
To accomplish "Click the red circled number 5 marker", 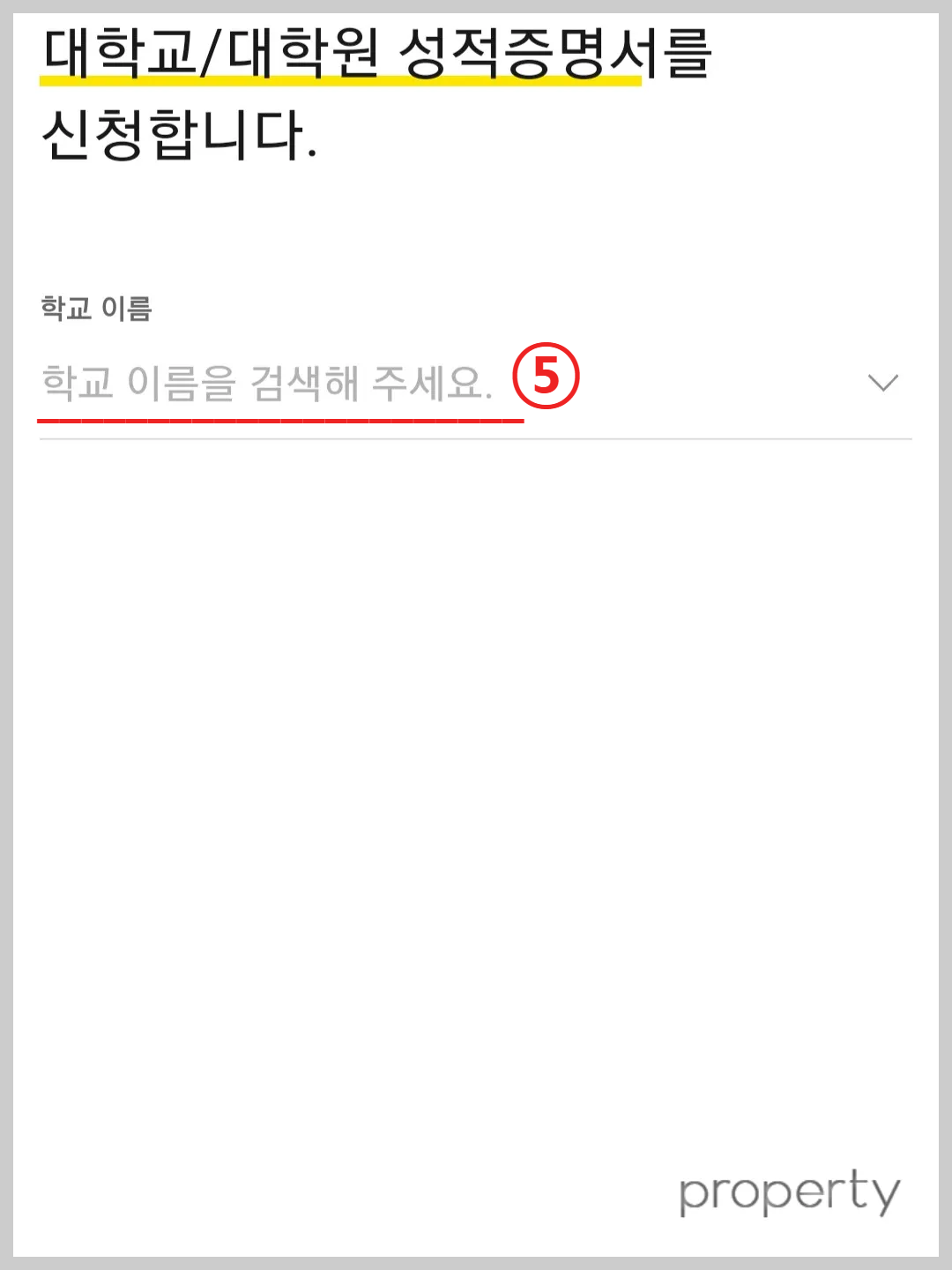I will pyautogui.click(x=547, y=377).
